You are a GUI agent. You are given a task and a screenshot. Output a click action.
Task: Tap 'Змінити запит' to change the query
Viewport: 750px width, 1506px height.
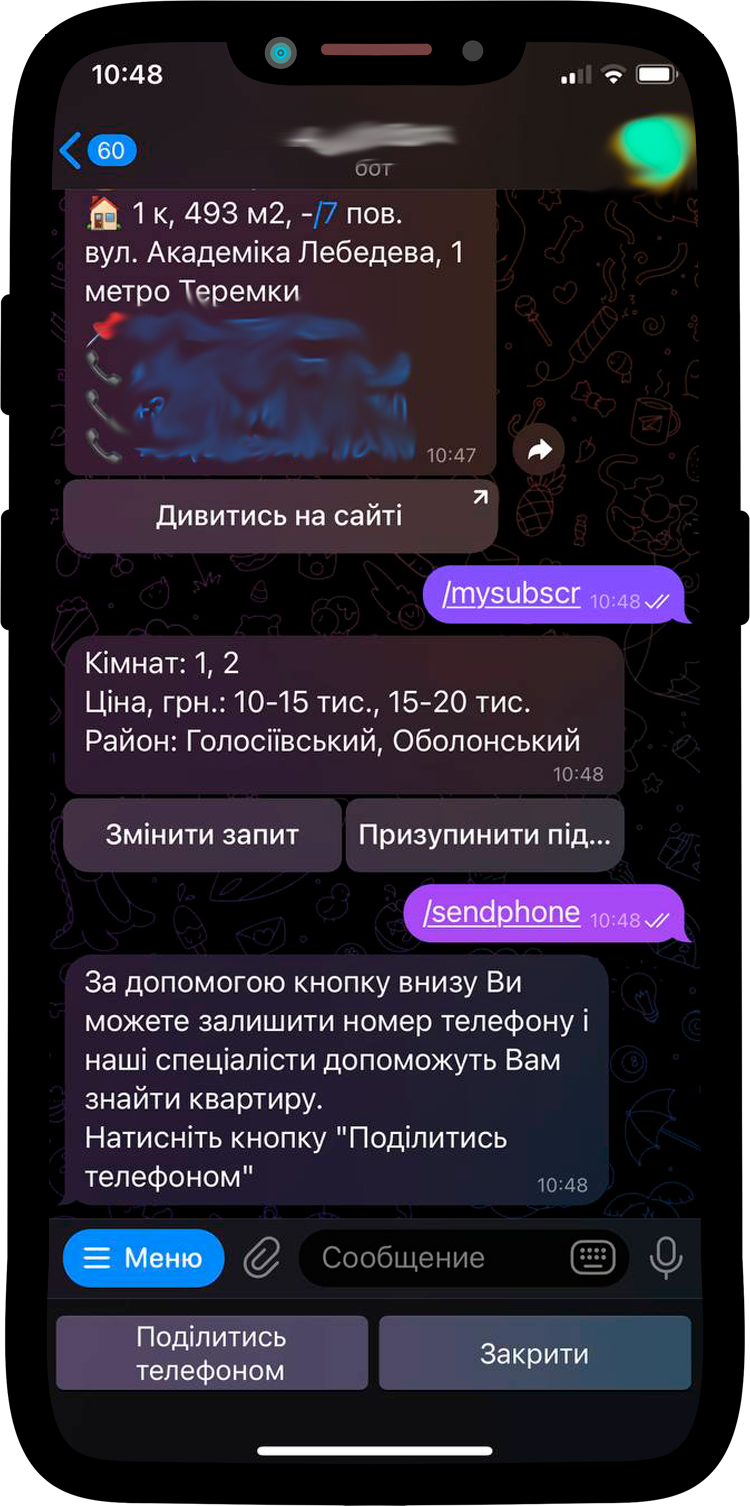[x=202, y=835]
